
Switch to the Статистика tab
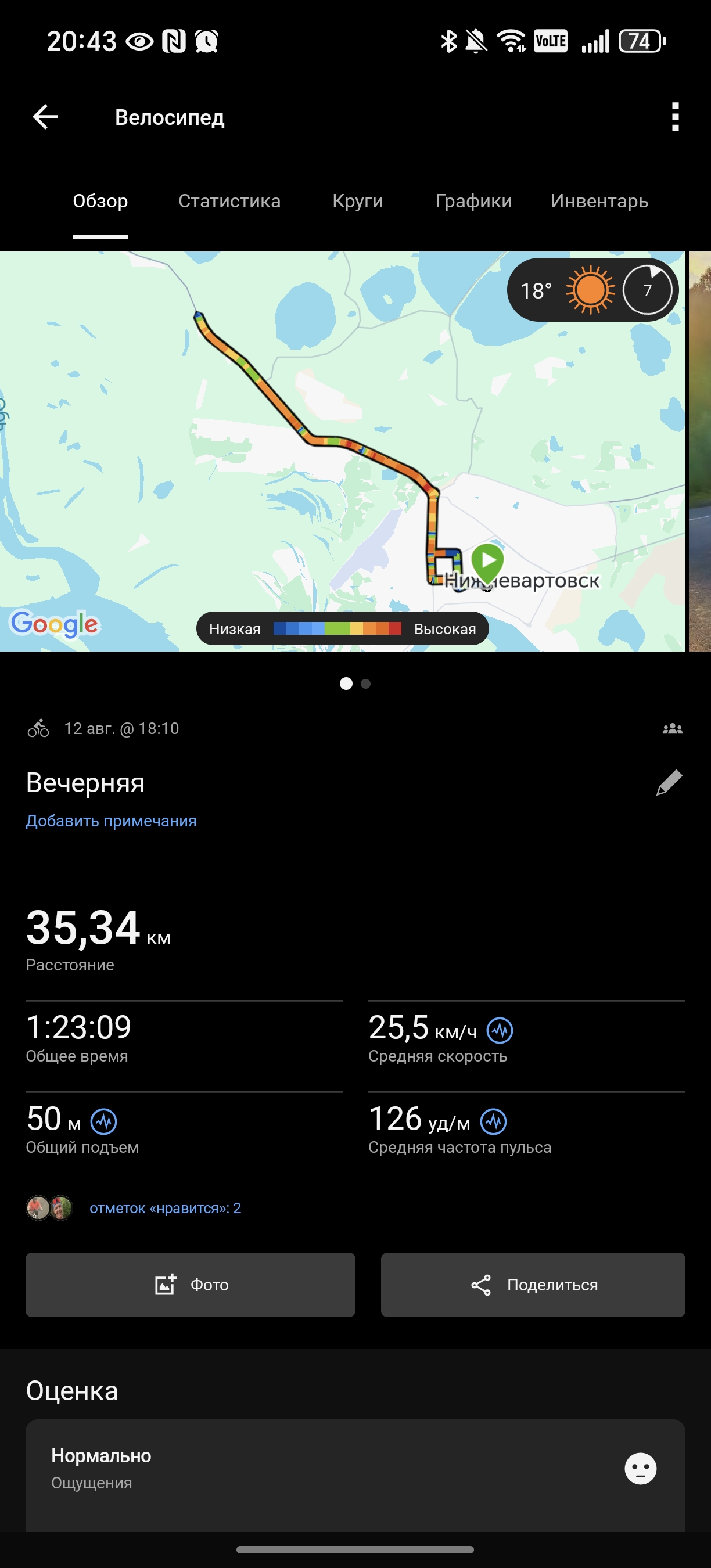tap(229, 201)
